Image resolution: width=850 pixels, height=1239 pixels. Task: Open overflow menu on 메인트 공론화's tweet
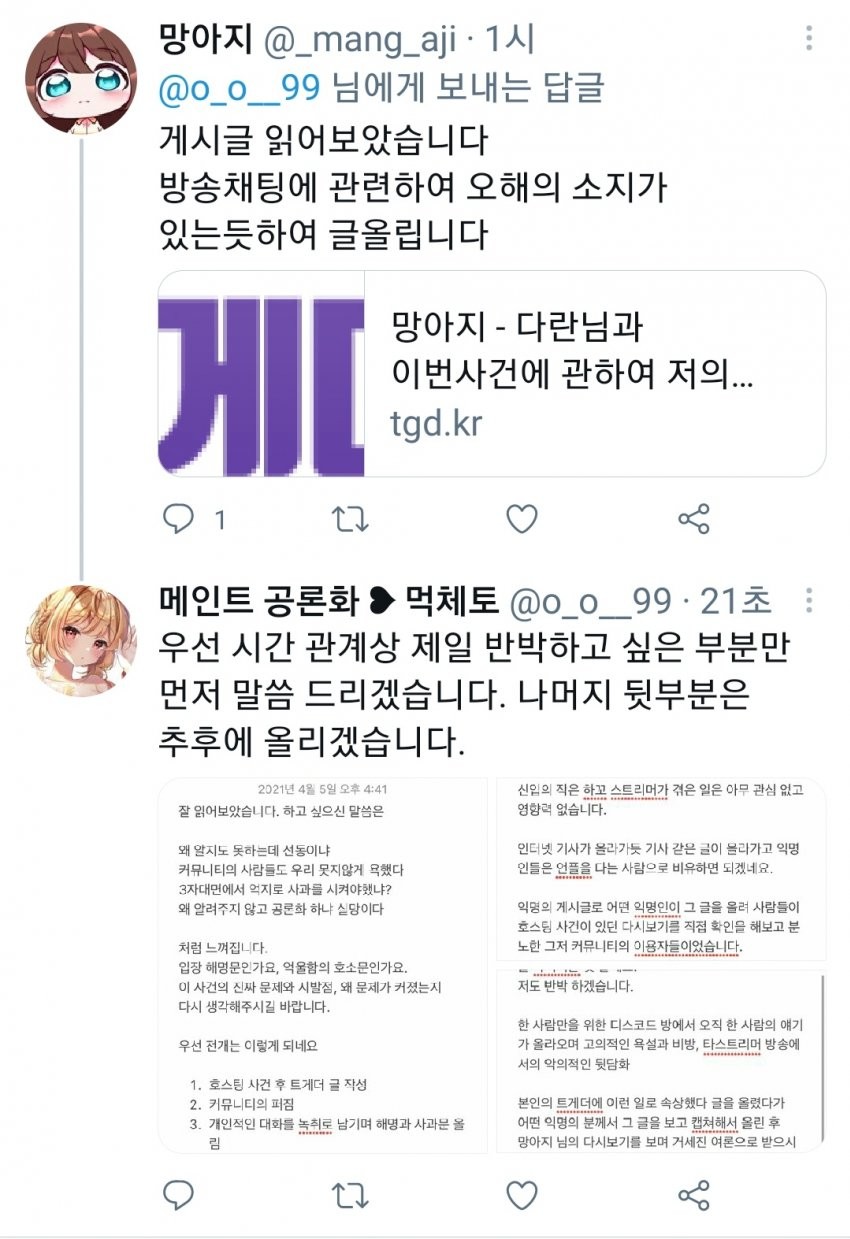click(x=808, y=601)
